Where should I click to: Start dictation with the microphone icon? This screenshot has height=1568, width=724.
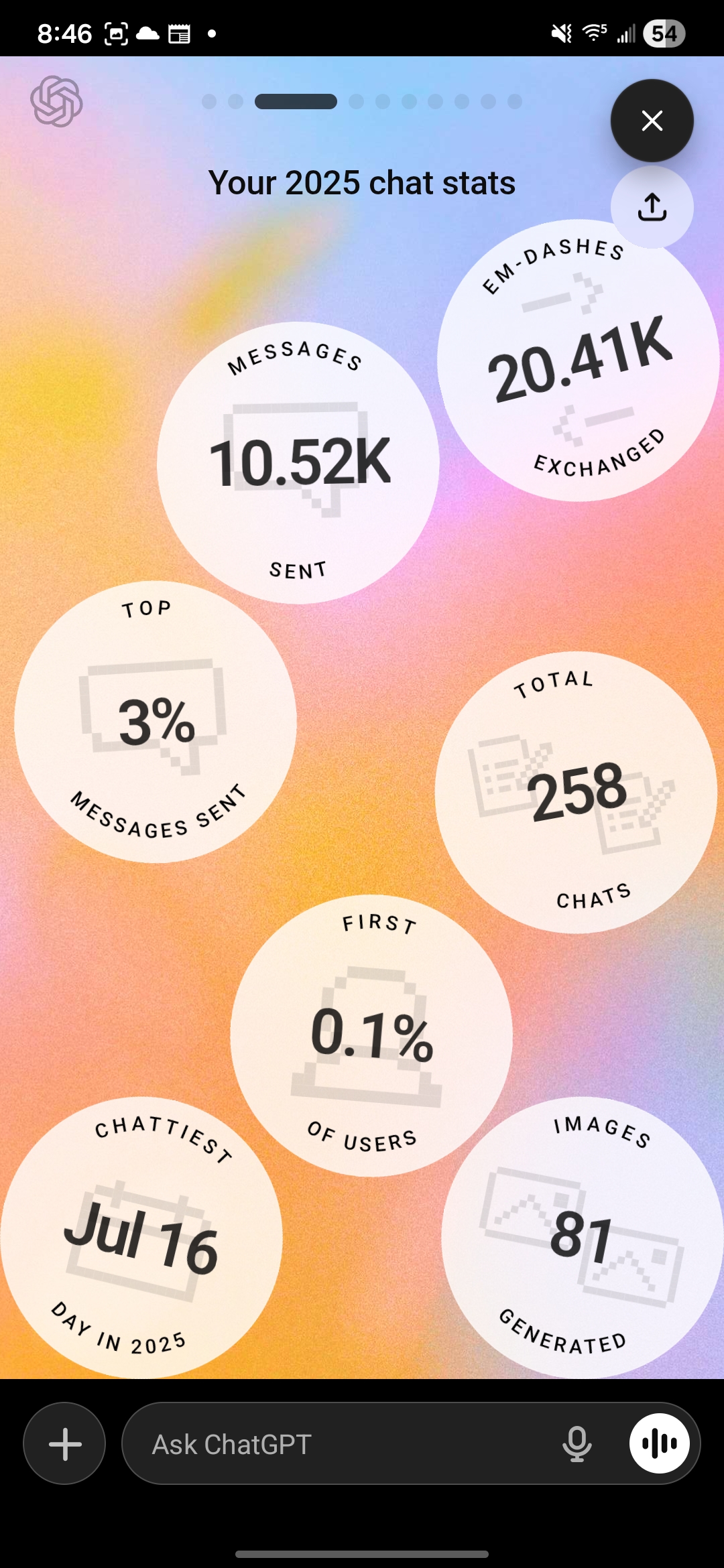tap(577, 1443)
